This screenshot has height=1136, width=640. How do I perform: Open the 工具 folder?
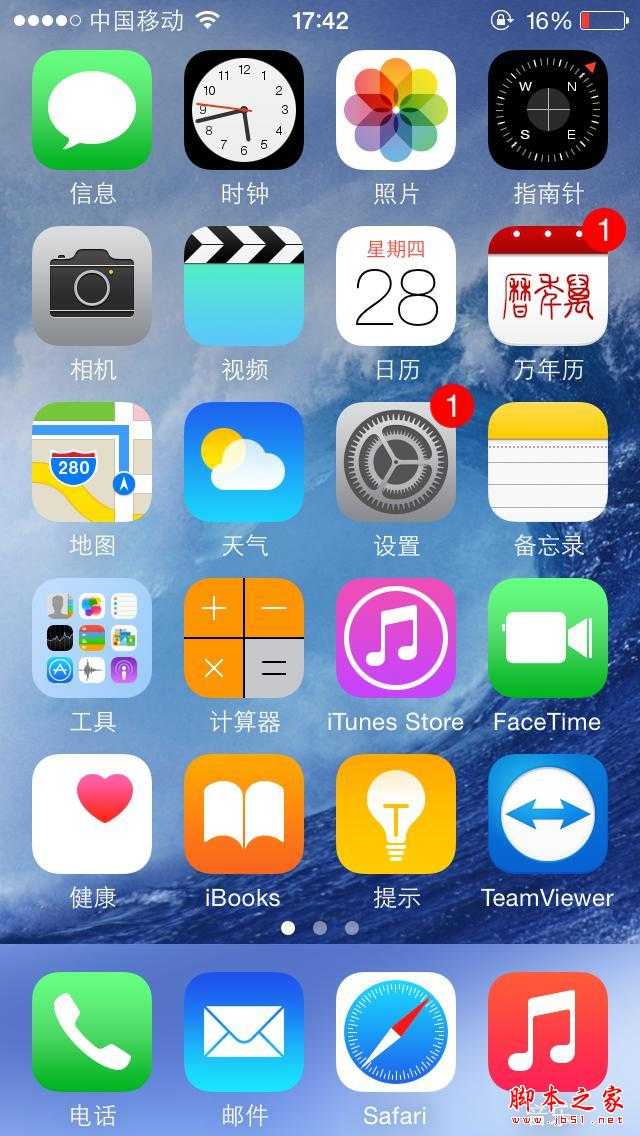[92, 638]
